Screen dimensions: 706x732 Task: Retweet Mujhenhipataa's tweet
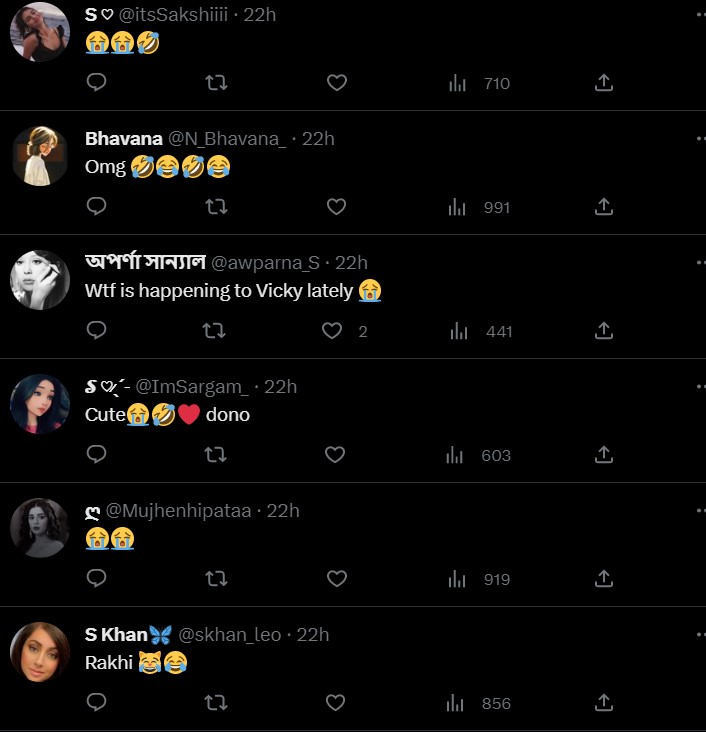[216, 579]
